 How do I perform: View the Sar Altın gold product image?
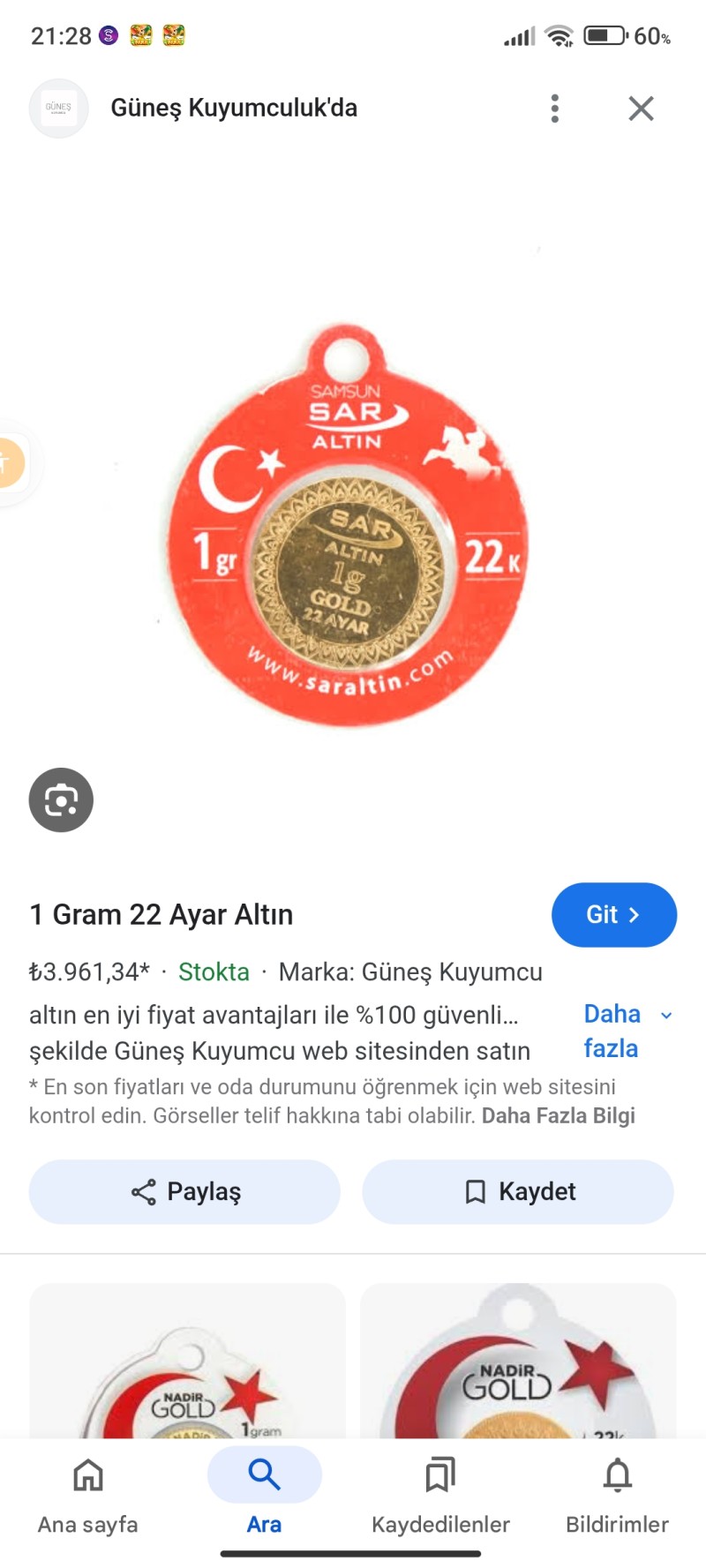click(x=348, y=525)
